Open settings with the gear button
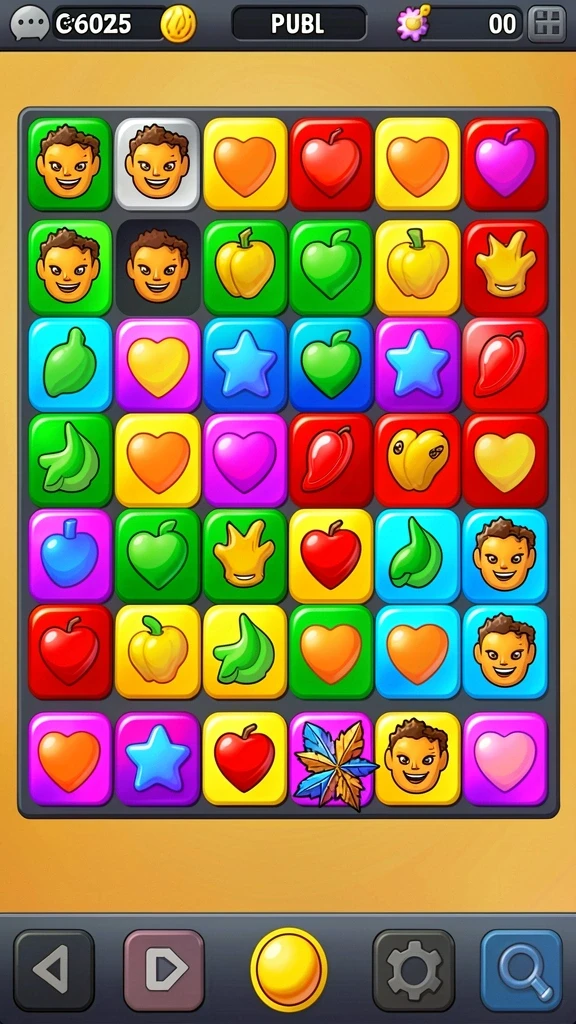The width and height of the screenshot is (576, 1024). tap(414, 970)
